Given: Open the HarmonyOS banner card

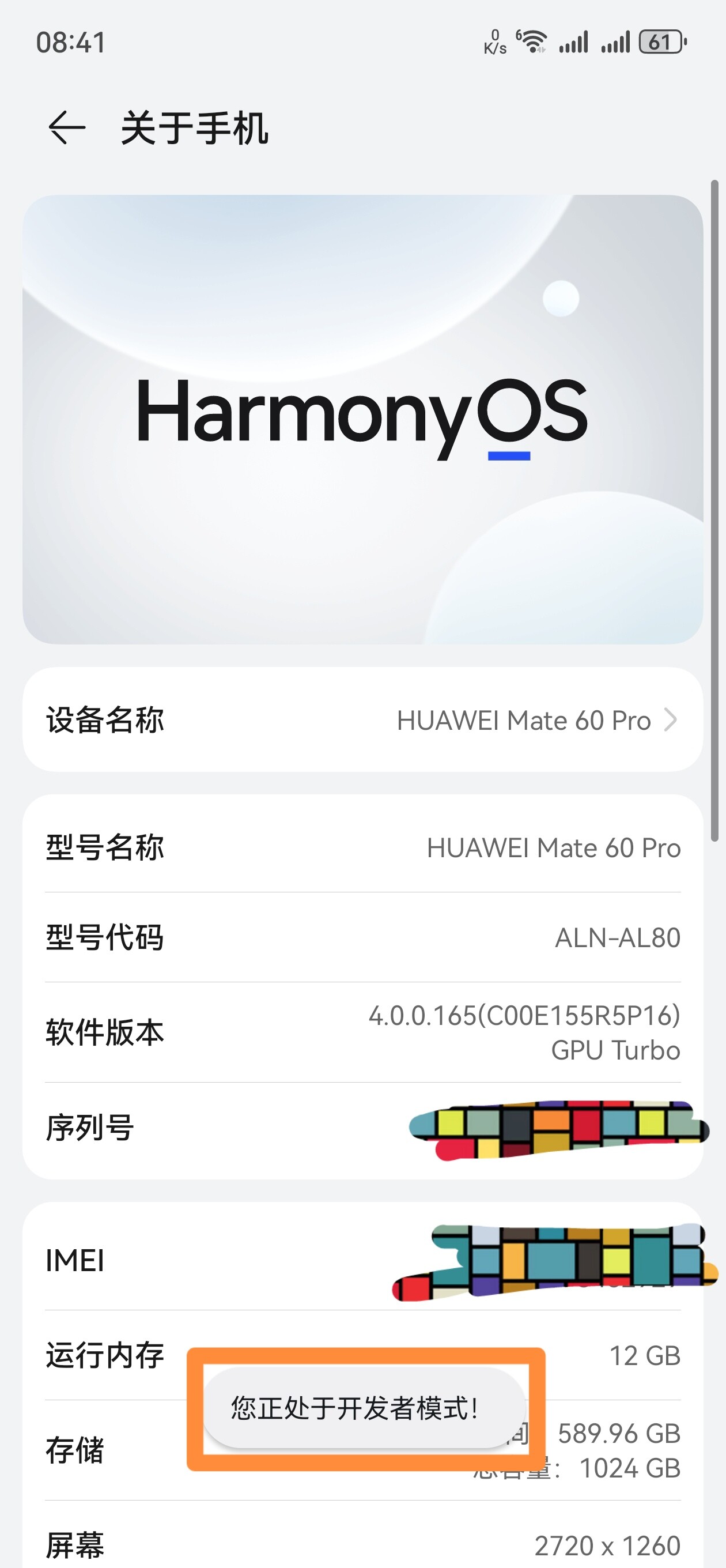Looking at the screenshot, I should [x=362, y=419].
